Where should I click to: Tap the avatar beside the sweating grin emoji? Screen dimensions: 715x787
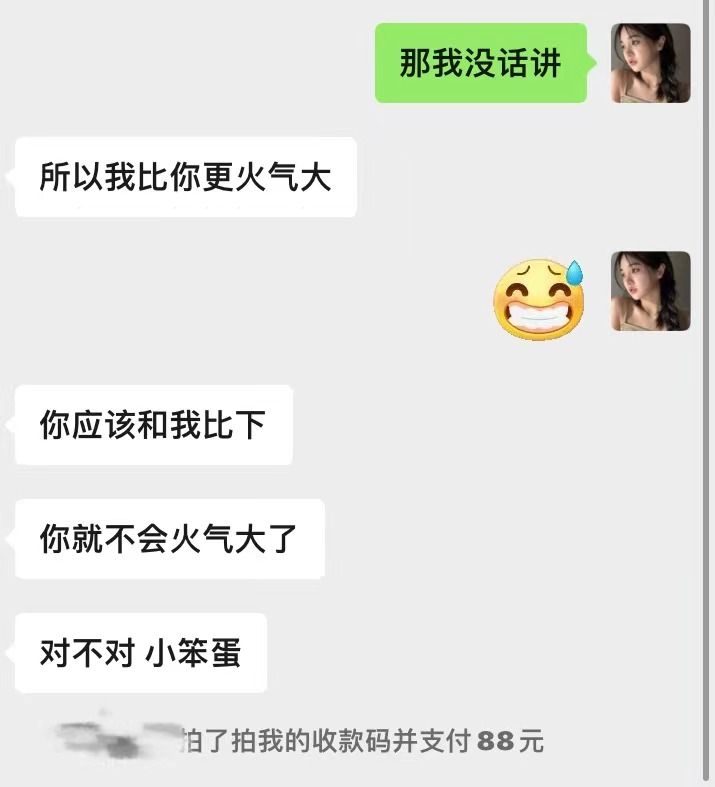point(650,291)
